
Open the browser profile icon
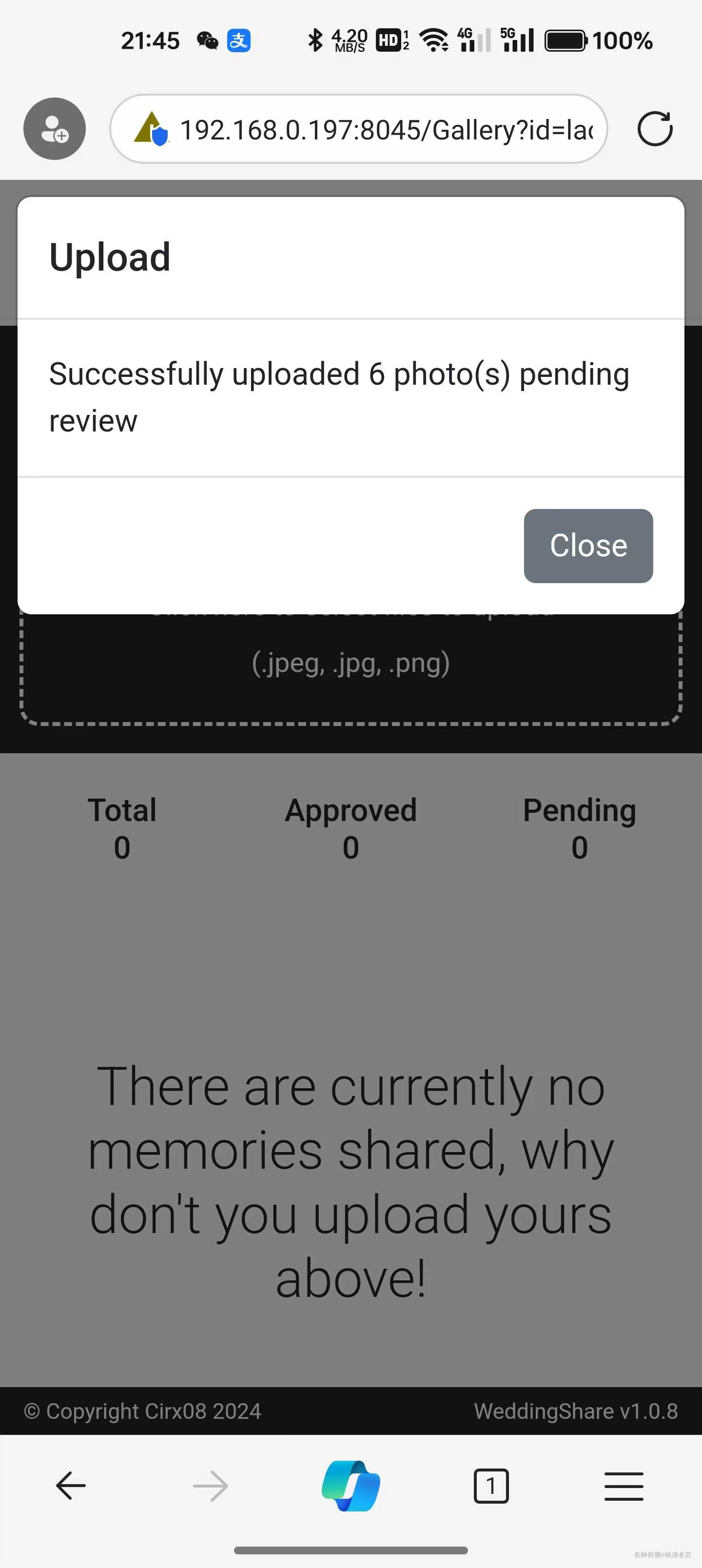click(55, 129)
